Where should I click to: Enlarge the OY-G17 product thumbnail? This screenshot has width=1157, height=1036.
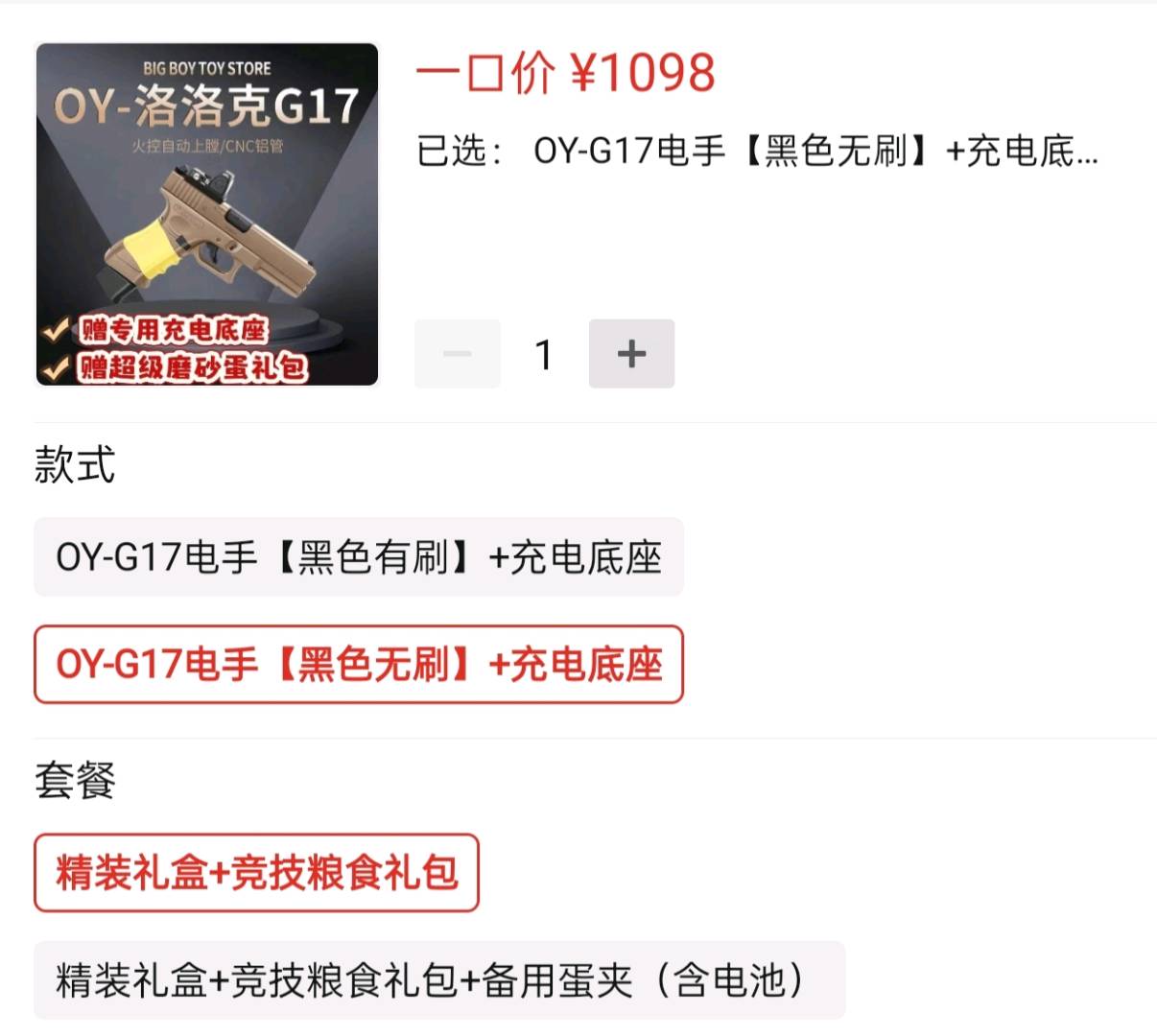coord(207,214)
